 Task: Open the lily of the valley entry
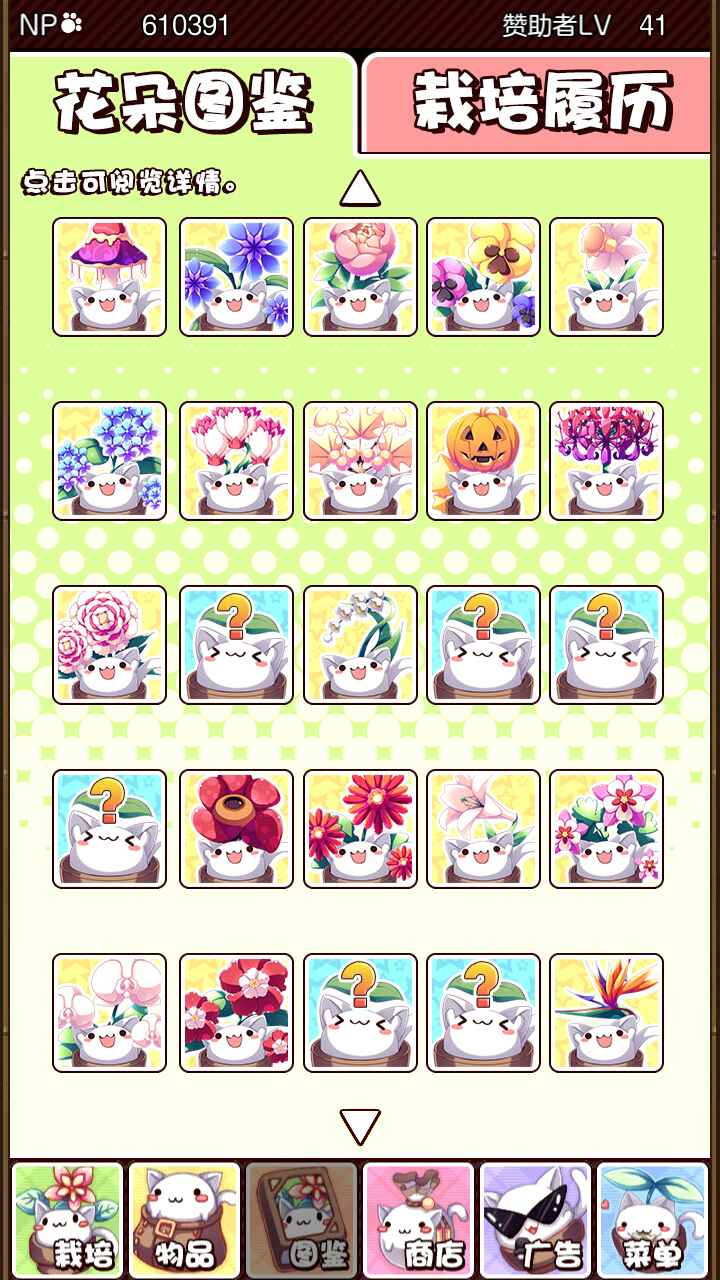pos(360,645)
